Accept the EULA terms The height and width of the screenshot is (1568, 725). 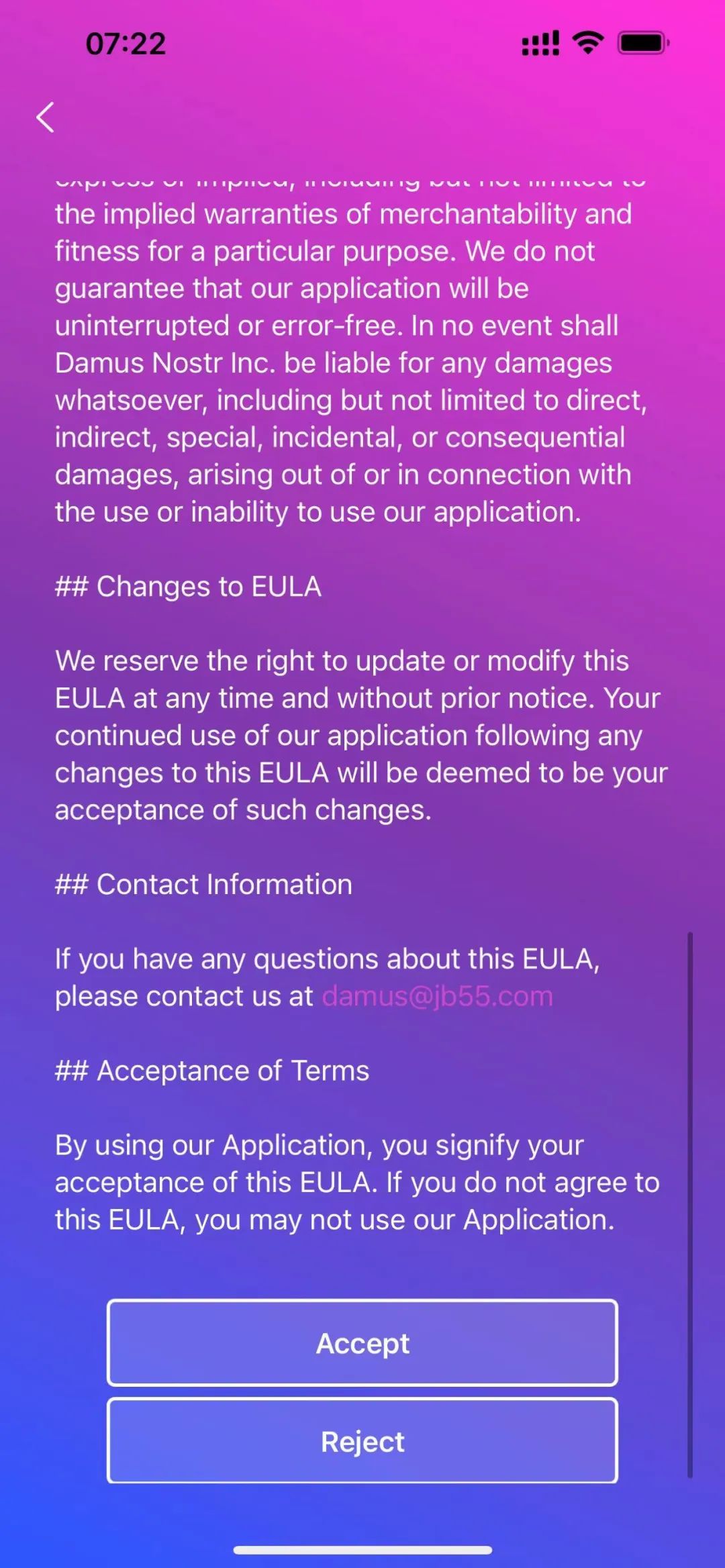click(362, 1342)
